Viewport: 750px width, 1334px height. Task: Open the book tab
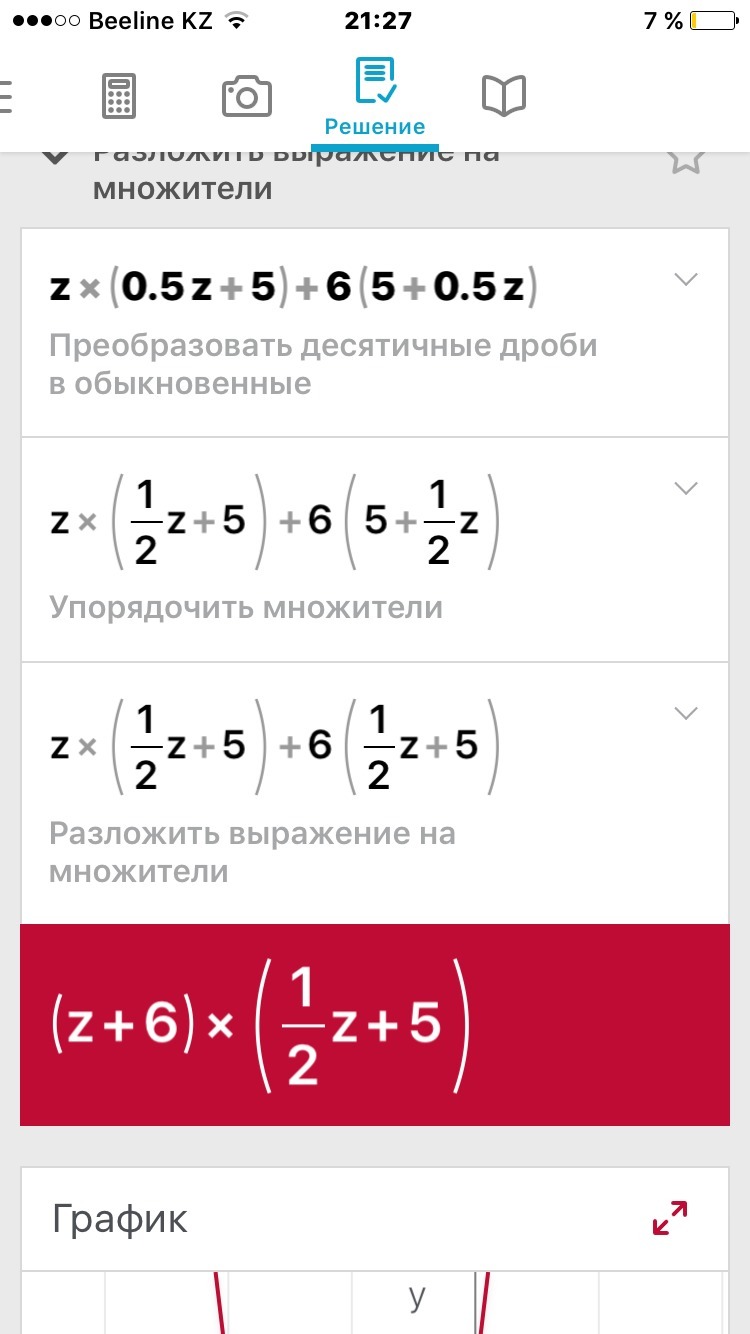(x=504, y=97)
